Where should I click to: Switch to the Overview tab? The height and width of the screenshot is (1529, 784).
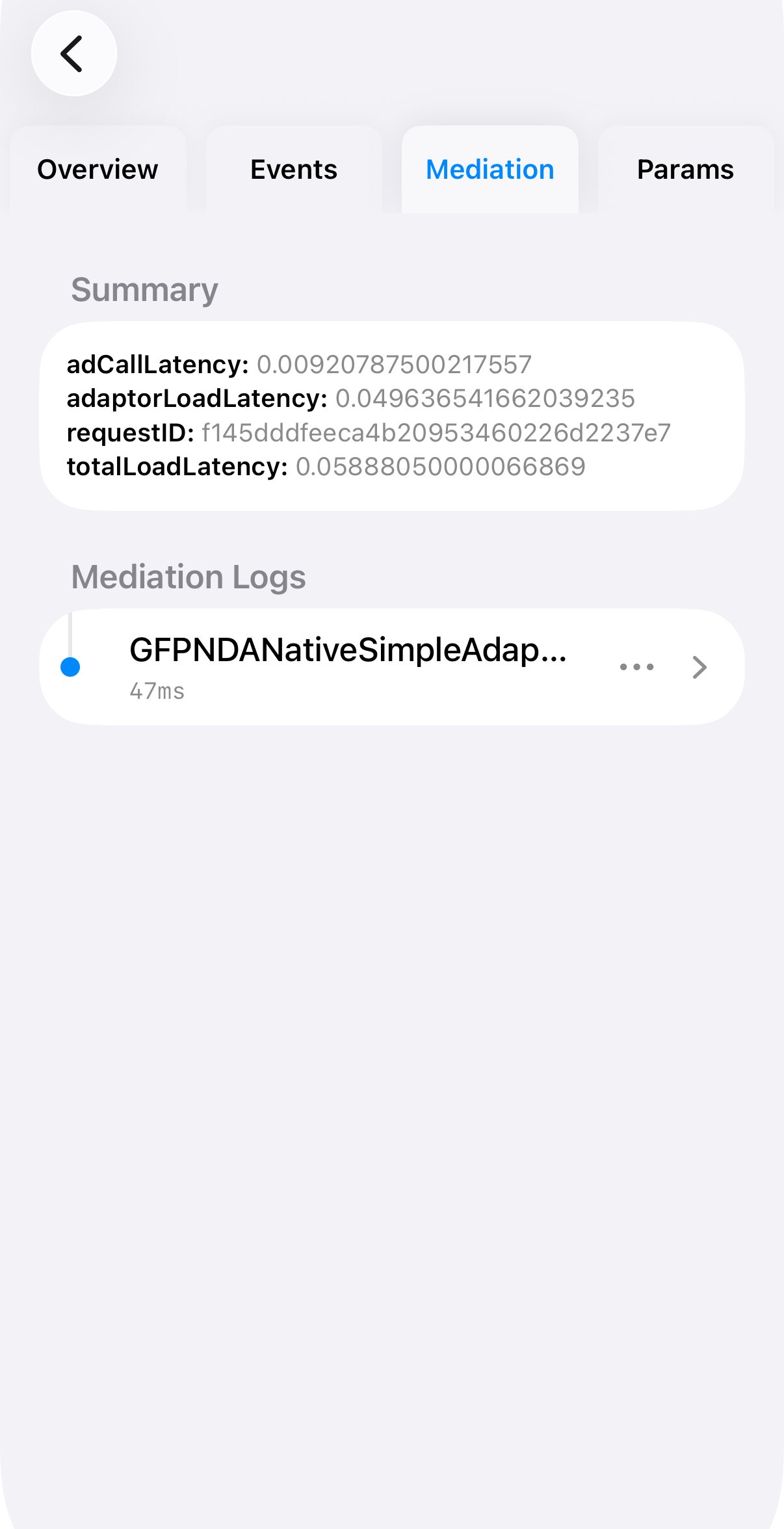coord(98,170)
